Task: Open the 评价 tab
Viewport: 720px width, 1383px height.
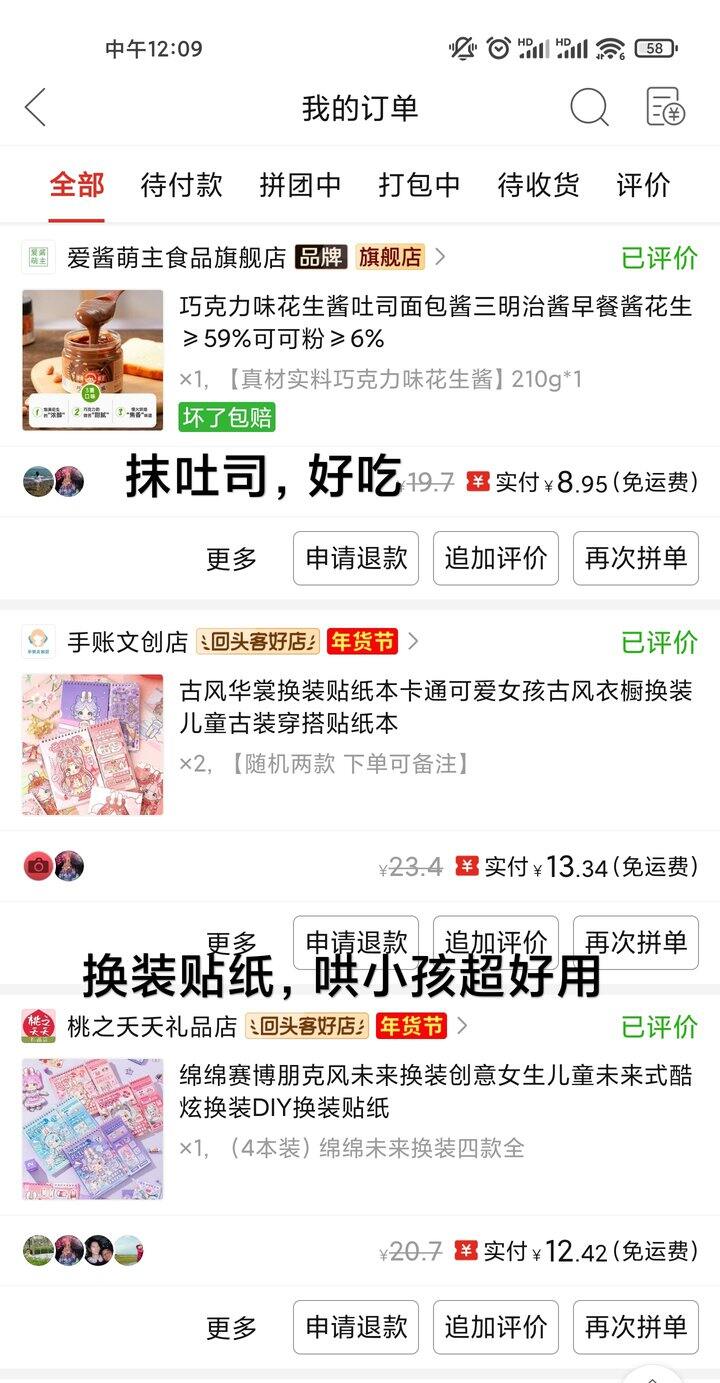Action: 643,185
